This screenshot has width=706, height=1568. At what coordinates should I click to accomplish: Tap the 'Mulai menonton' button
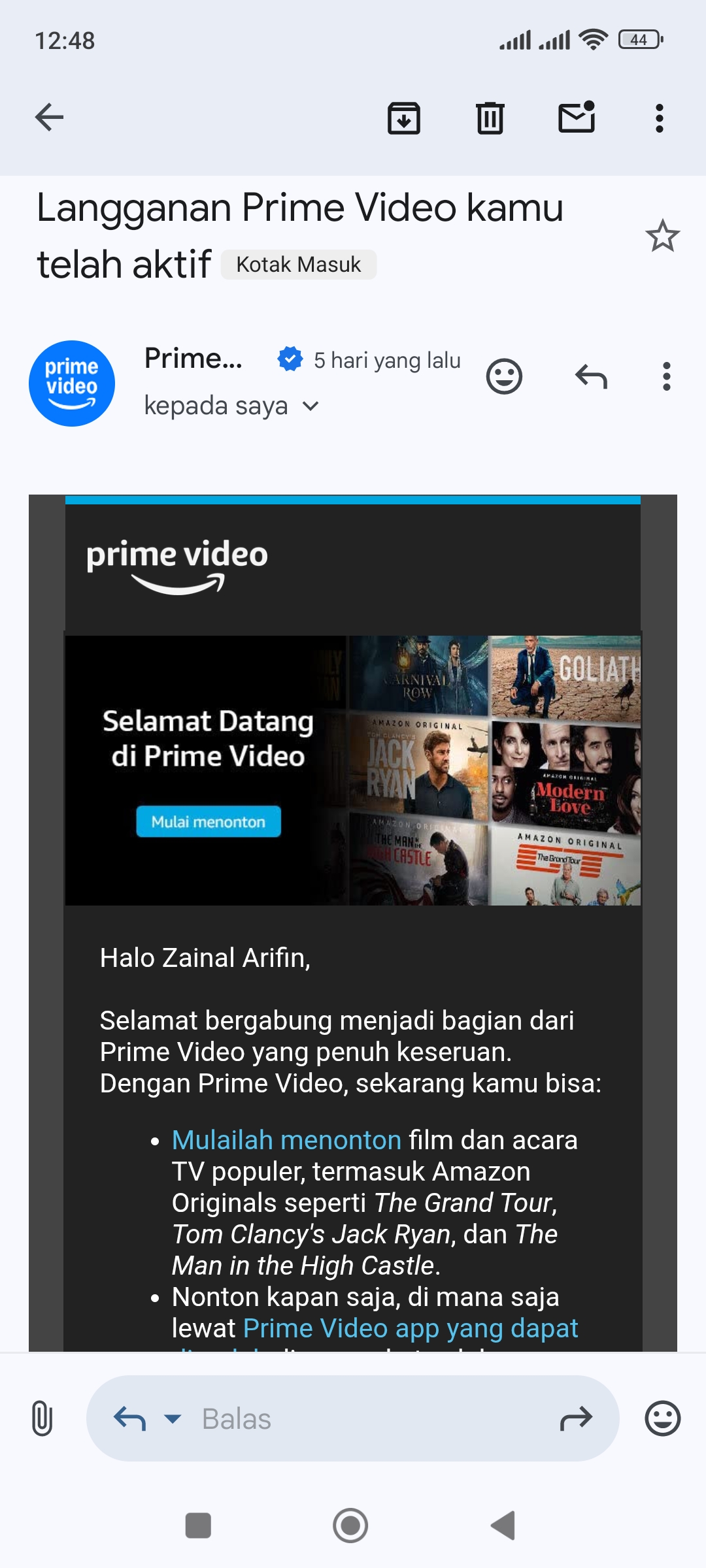(x=208, y=822)
